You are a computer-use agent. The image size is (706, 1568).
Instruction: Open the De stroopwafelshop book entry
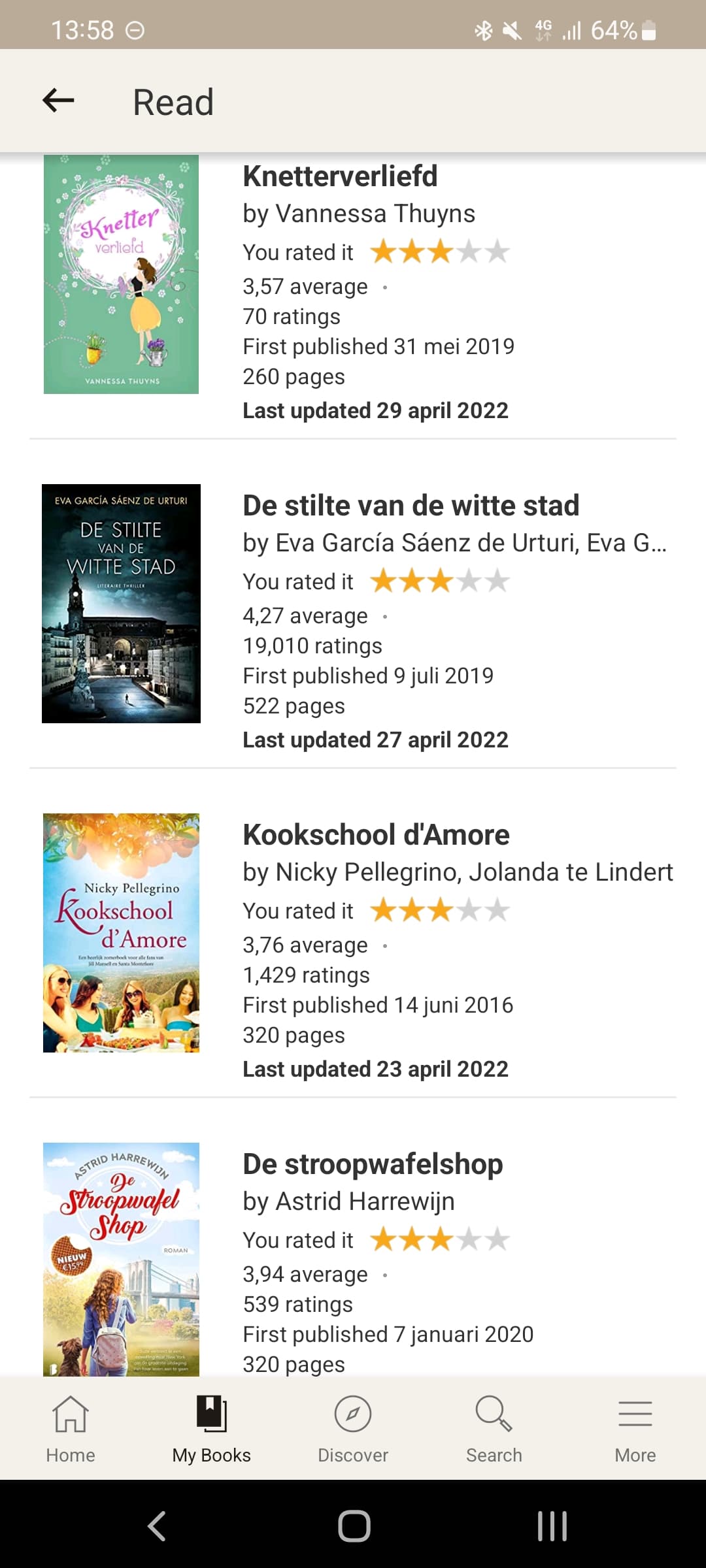pos(353,1258)
